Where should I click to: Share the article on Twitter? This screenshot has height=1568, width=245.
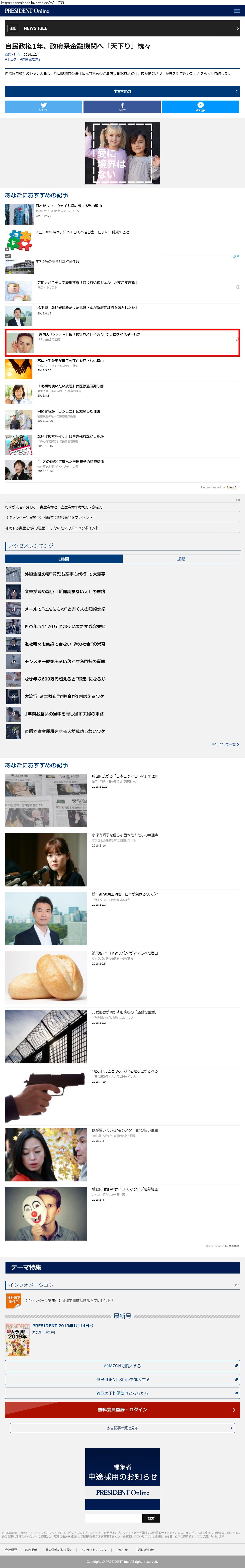point(43,107)
